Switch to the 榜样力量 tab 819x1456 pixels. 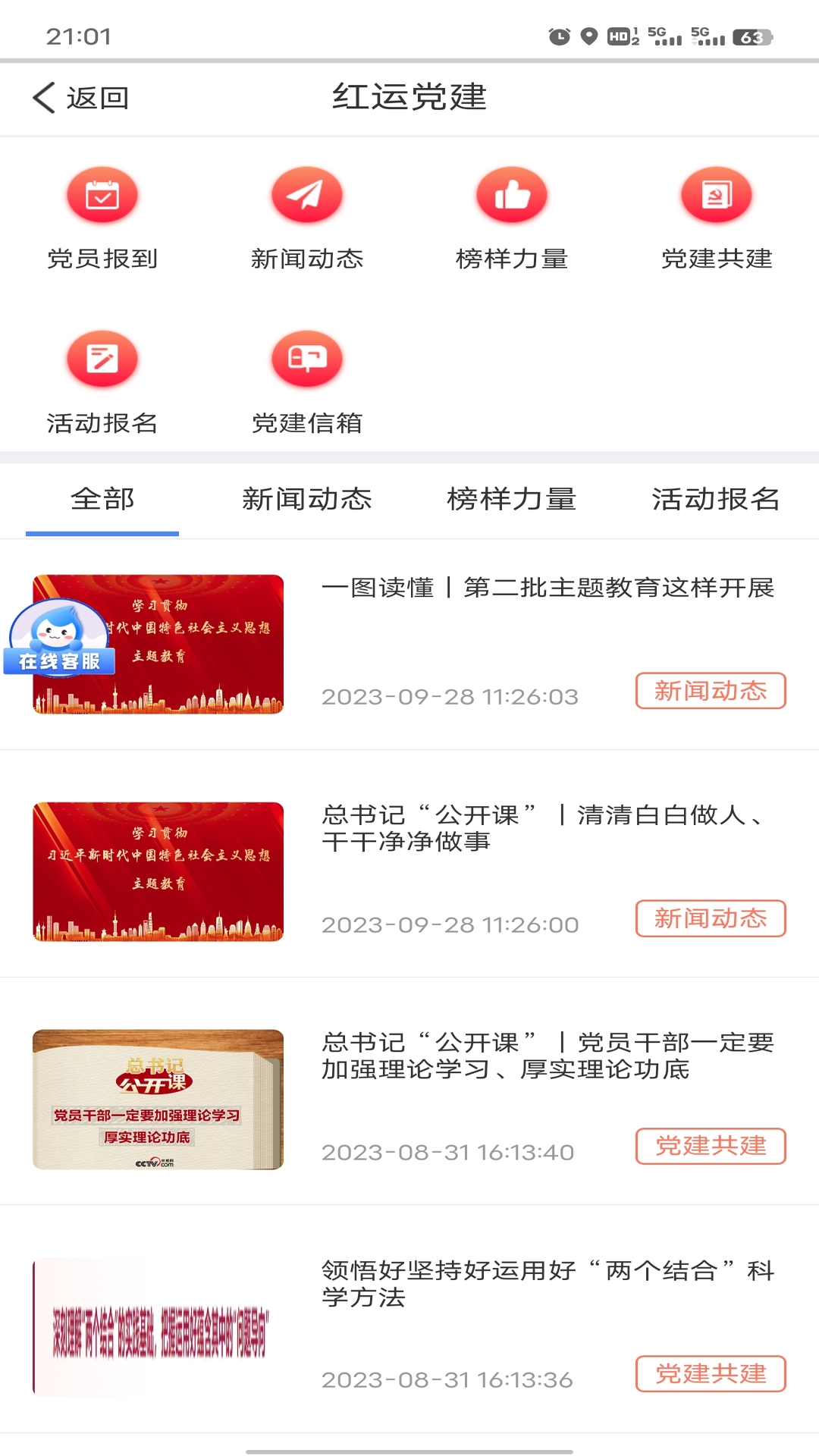pyautogui.click(x=512, y=499)
